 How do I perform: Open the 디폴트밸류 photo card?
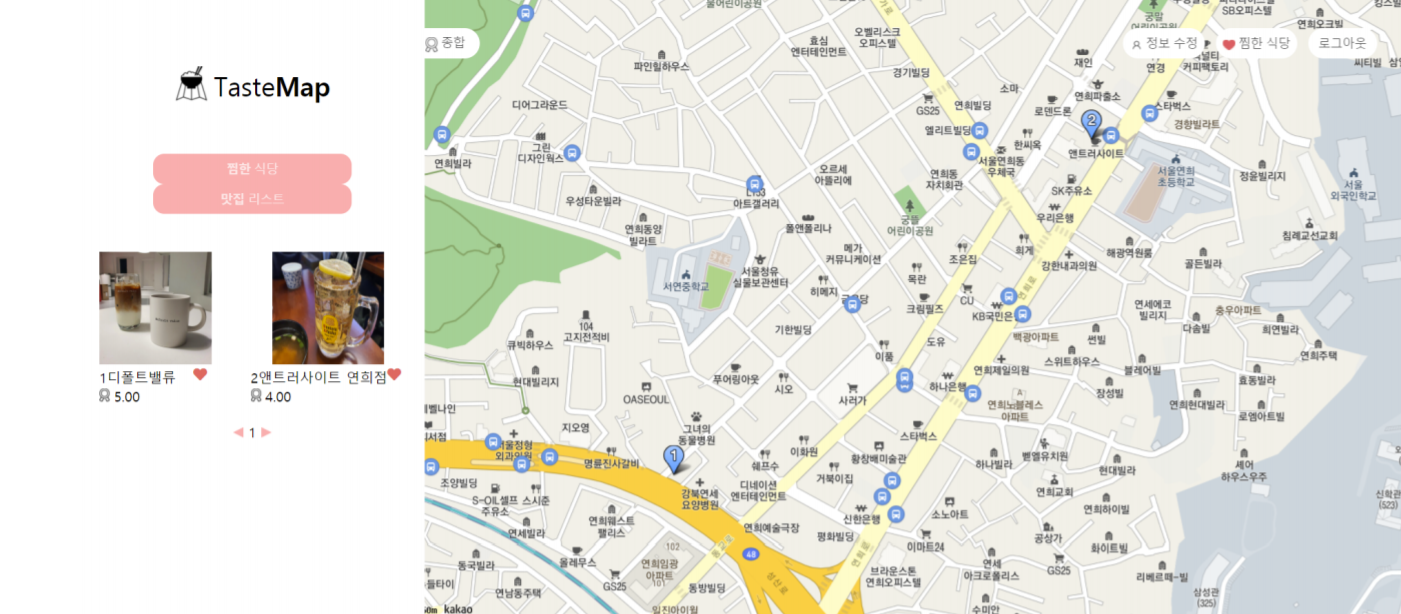(x=155, y=308)
